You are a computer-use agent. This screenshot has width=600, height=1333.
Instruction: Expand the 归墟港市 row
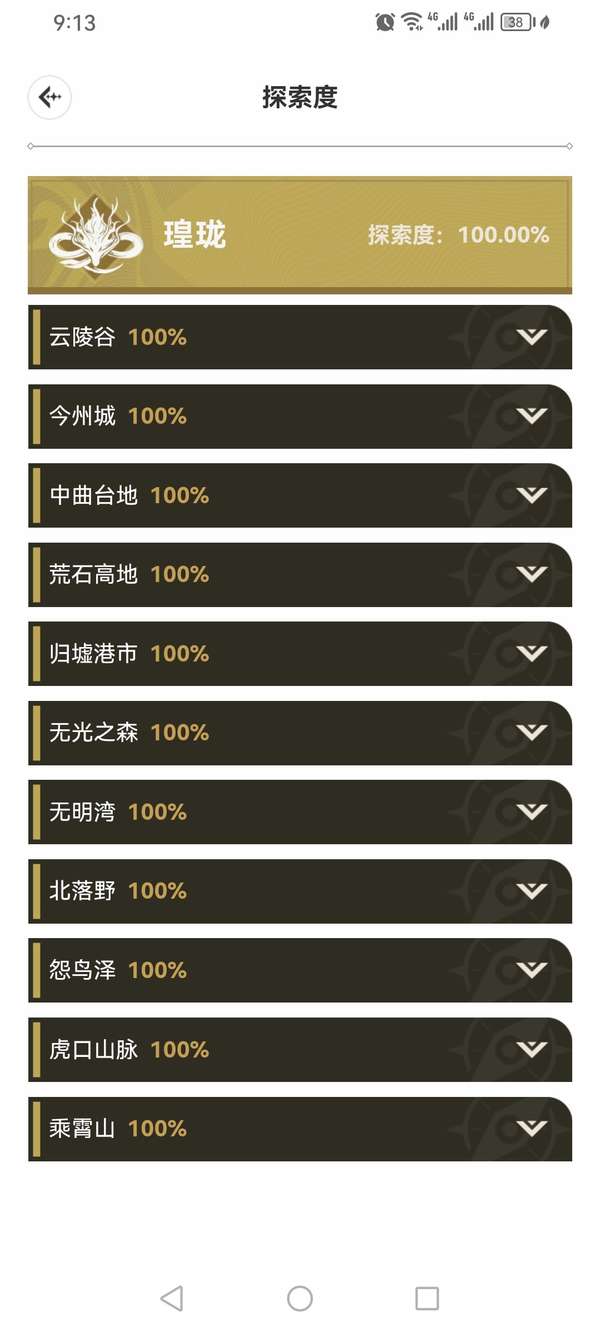coord(531,654)
